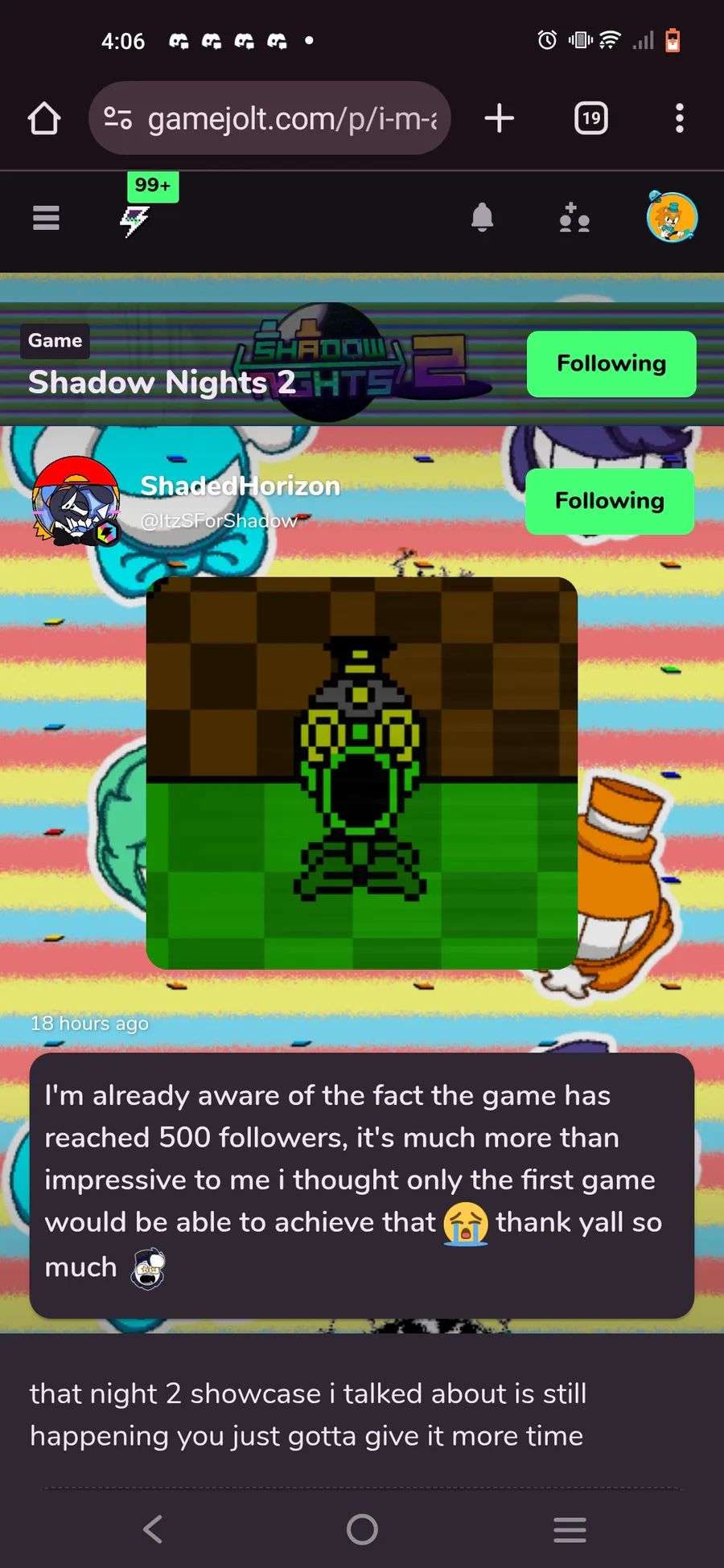Open the browser overflow menu
The width and height of the screenshot is (724, 1568).
(x=680, y=118)
